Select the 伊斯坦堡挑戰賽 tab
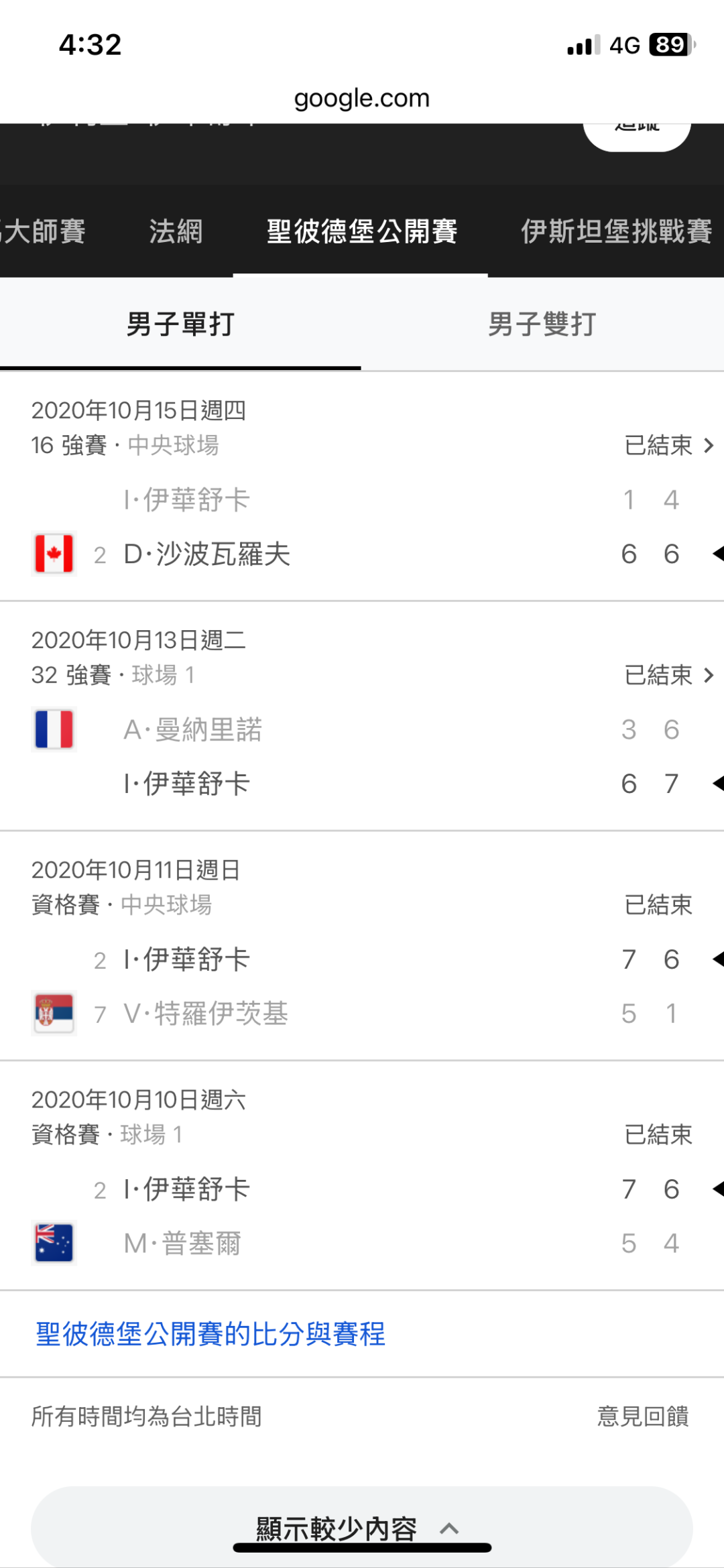The height and width of the screenshot is (1568, 724). [x=616, y=232]
